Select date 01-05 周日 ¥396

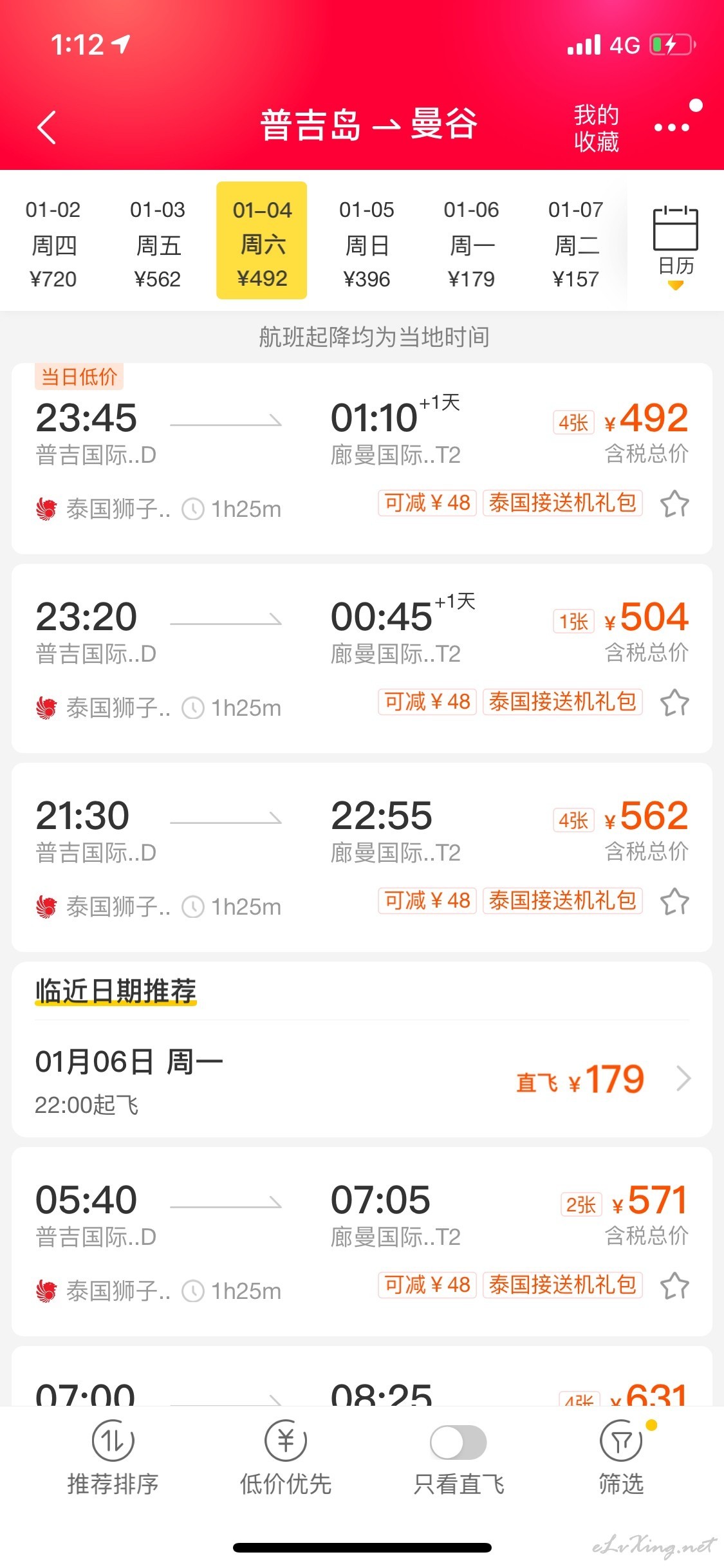click(367, 243)
